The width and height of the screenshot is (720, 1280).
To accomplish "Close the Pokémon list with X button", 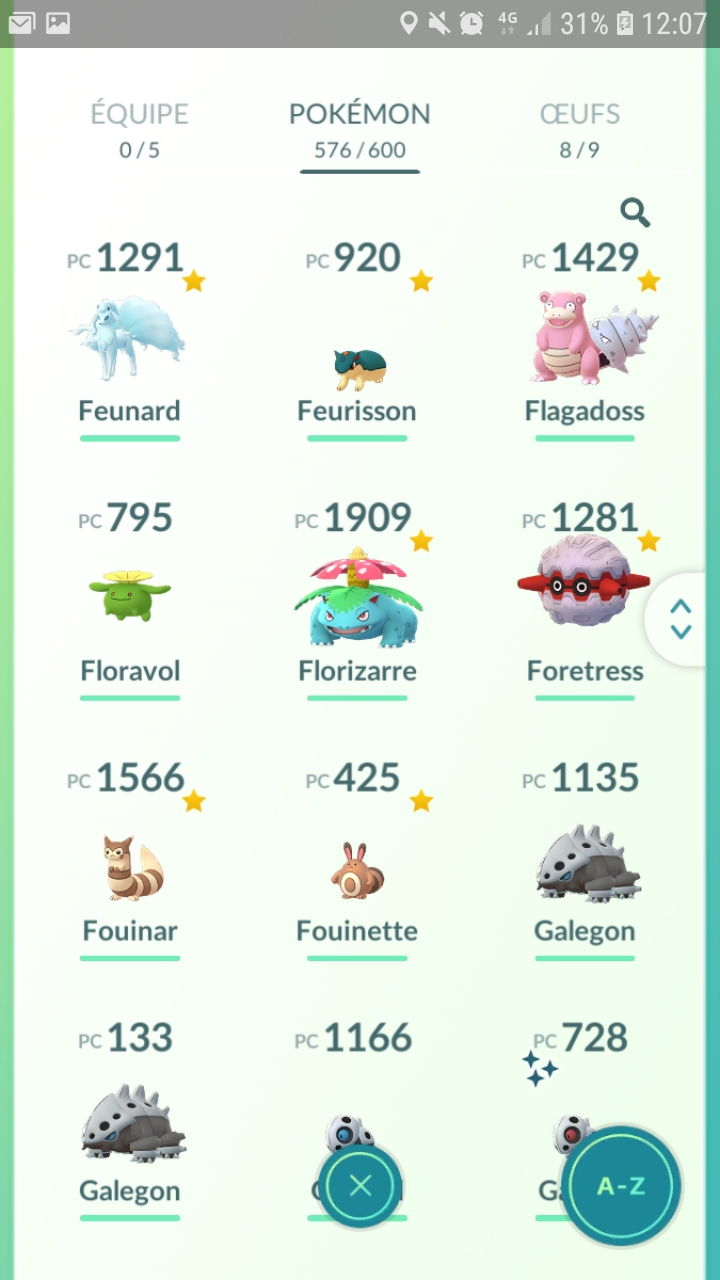I will (x=360, y=1186).
